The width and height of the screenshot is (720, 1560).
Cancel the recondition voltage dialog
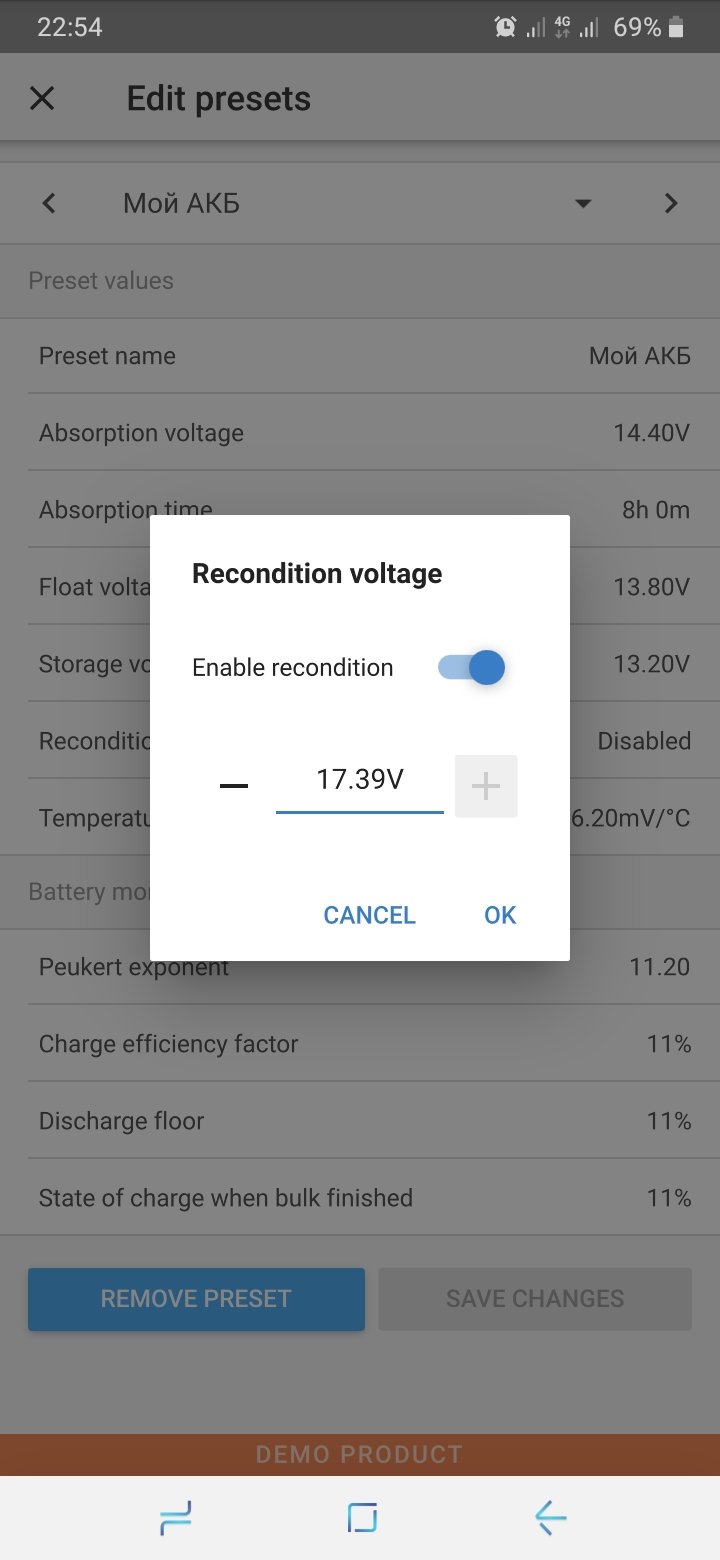(369, 915)
